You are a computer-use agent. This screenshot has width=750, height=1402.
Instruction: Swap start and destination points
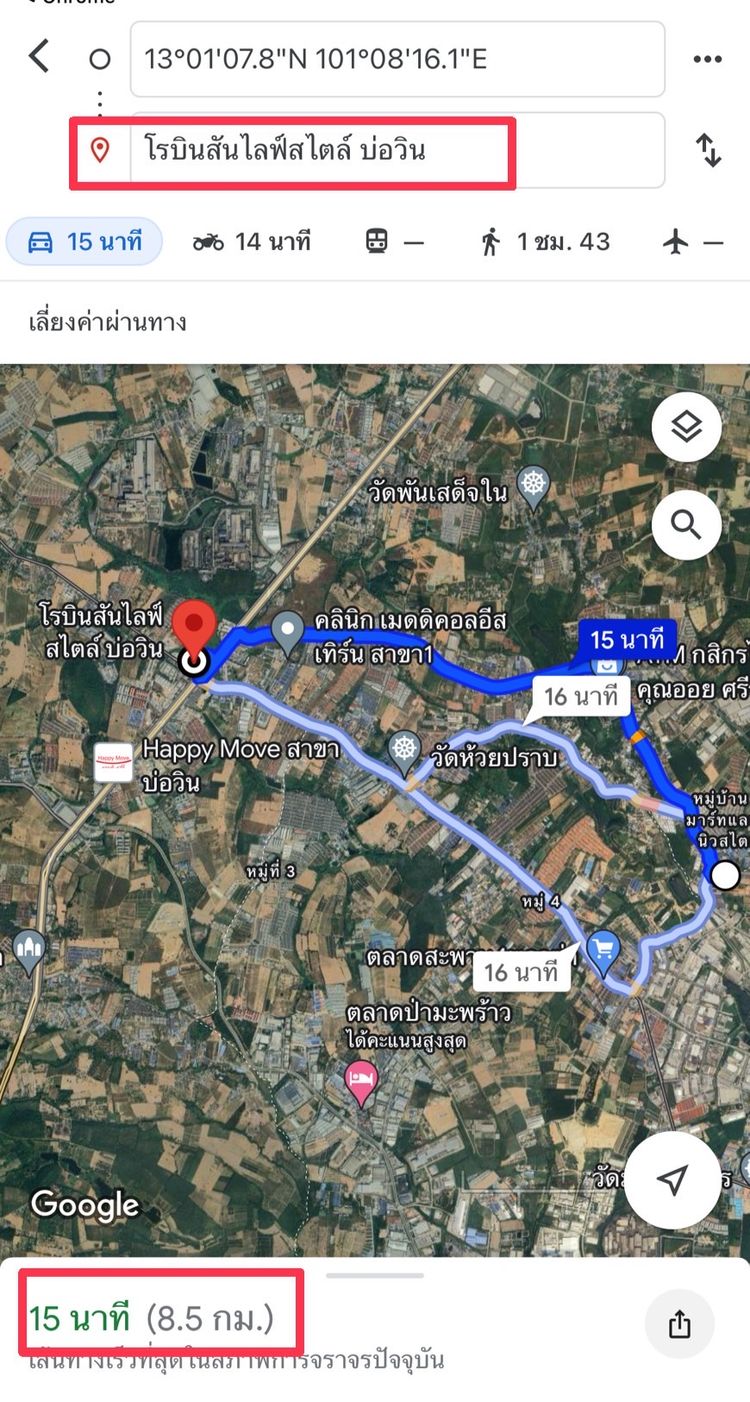[708, 150]
